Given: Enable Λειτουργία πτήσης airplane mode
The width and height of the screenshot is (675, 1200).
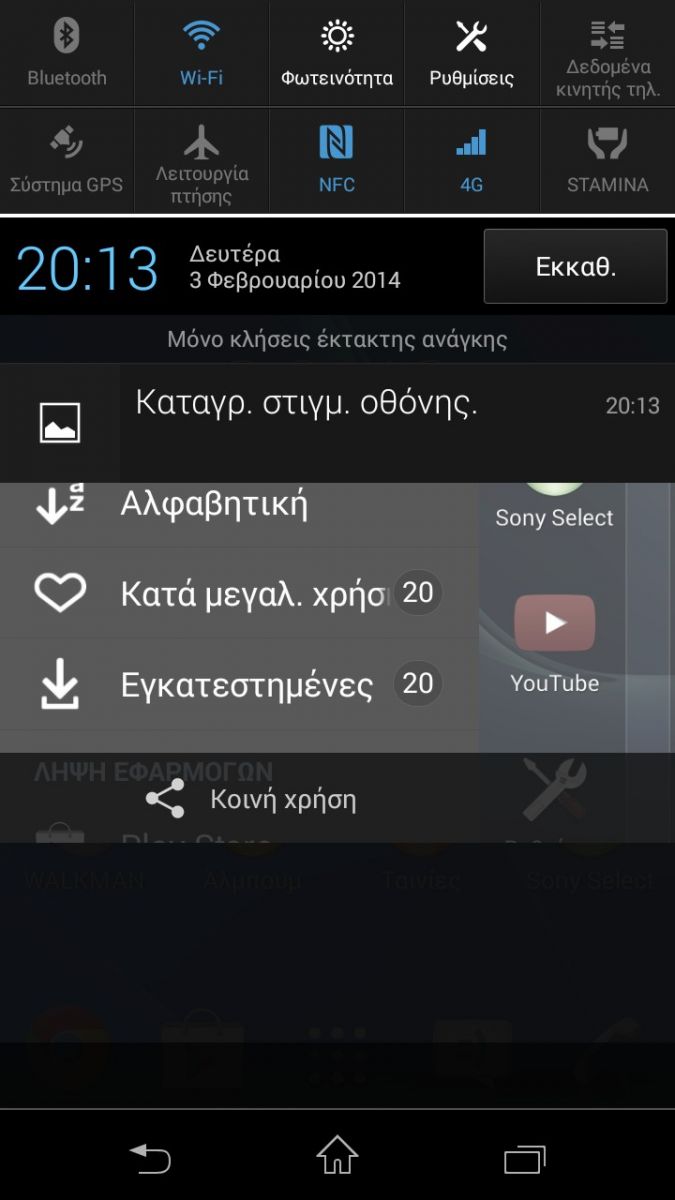Looking at the screenshot, I should [201, 160].
